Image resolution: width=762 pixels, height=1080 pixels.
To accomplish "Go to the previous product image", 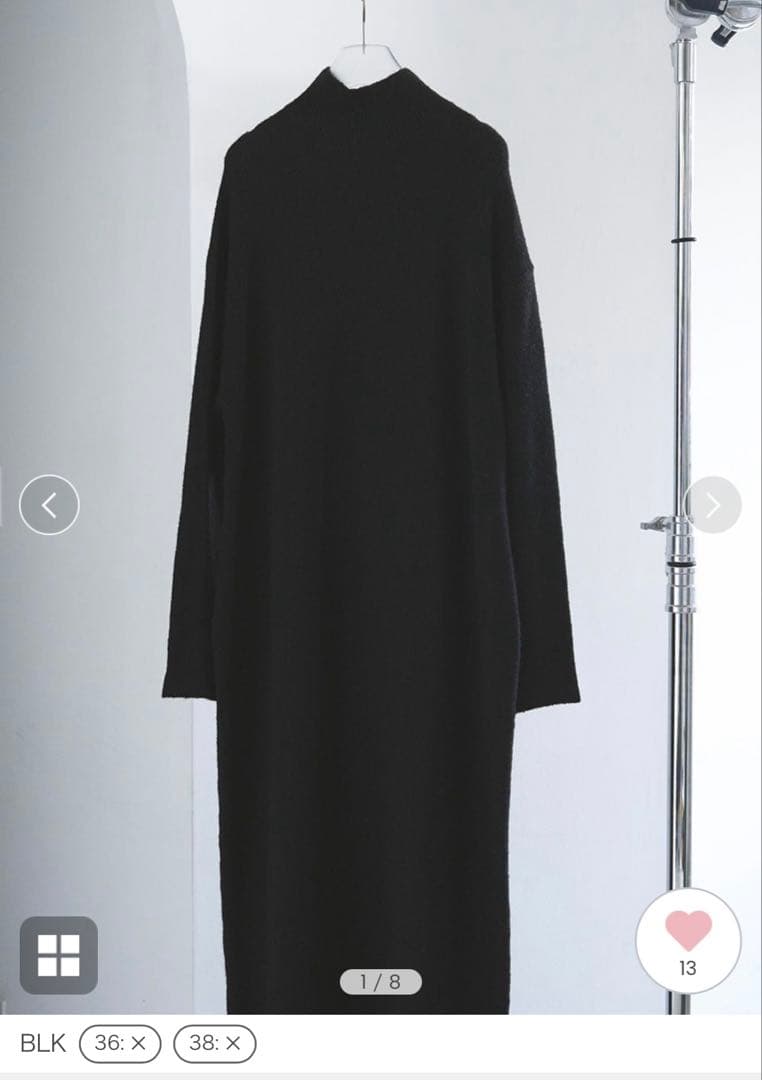I will [x=49, y=505].
